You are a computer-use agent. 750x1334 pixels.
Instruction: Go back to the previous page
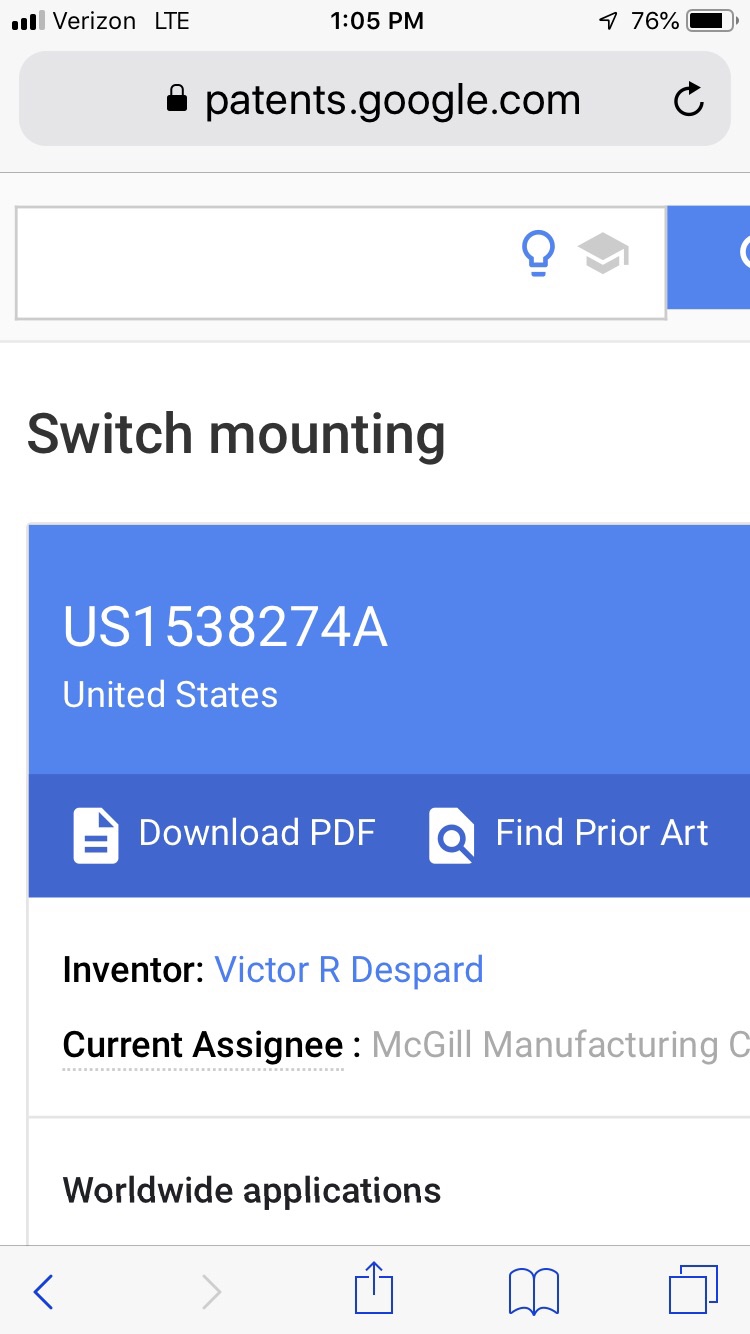[x=43, y=1292]
